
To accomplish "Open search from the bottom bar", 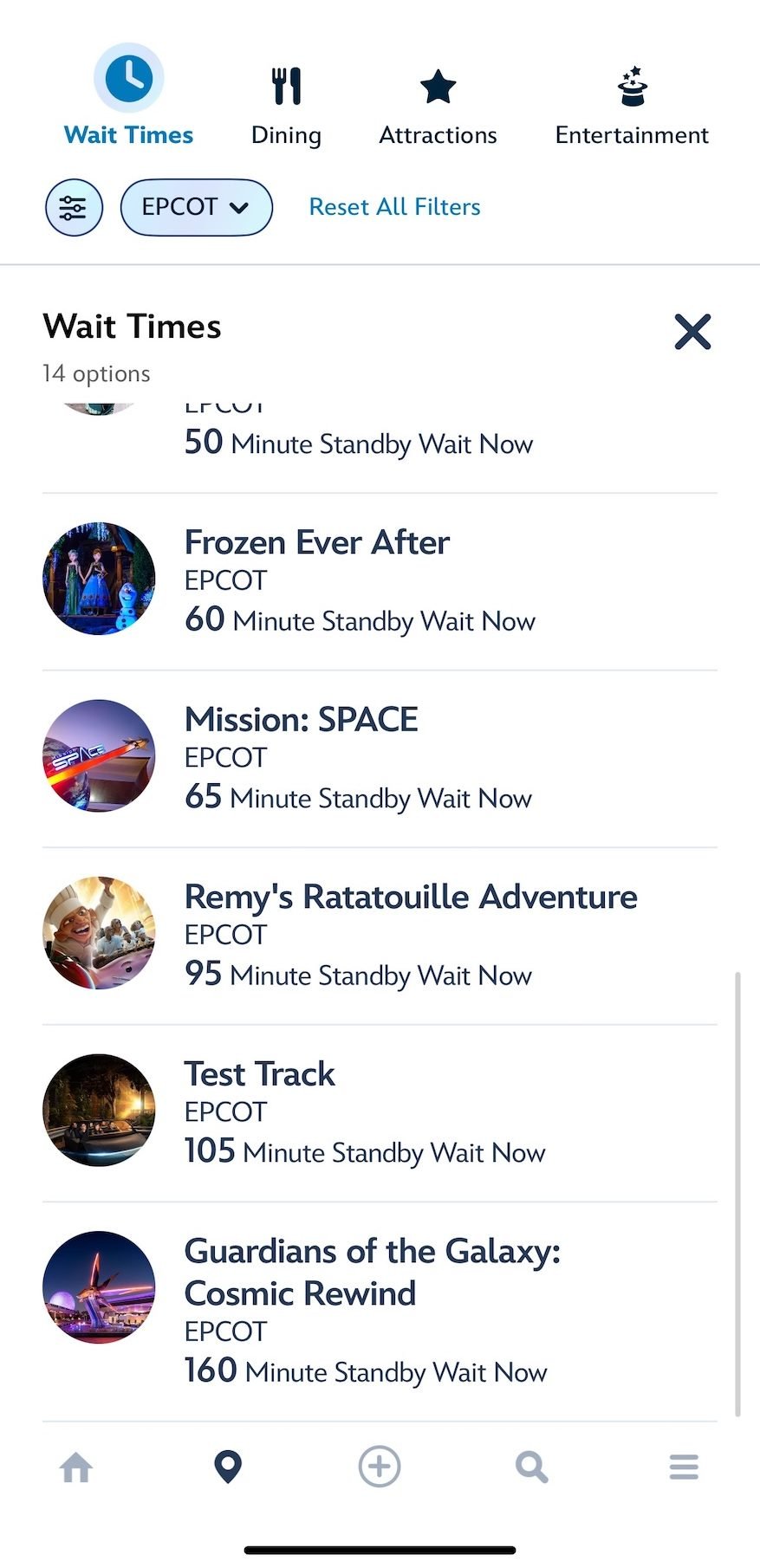I will (531, 1468).
